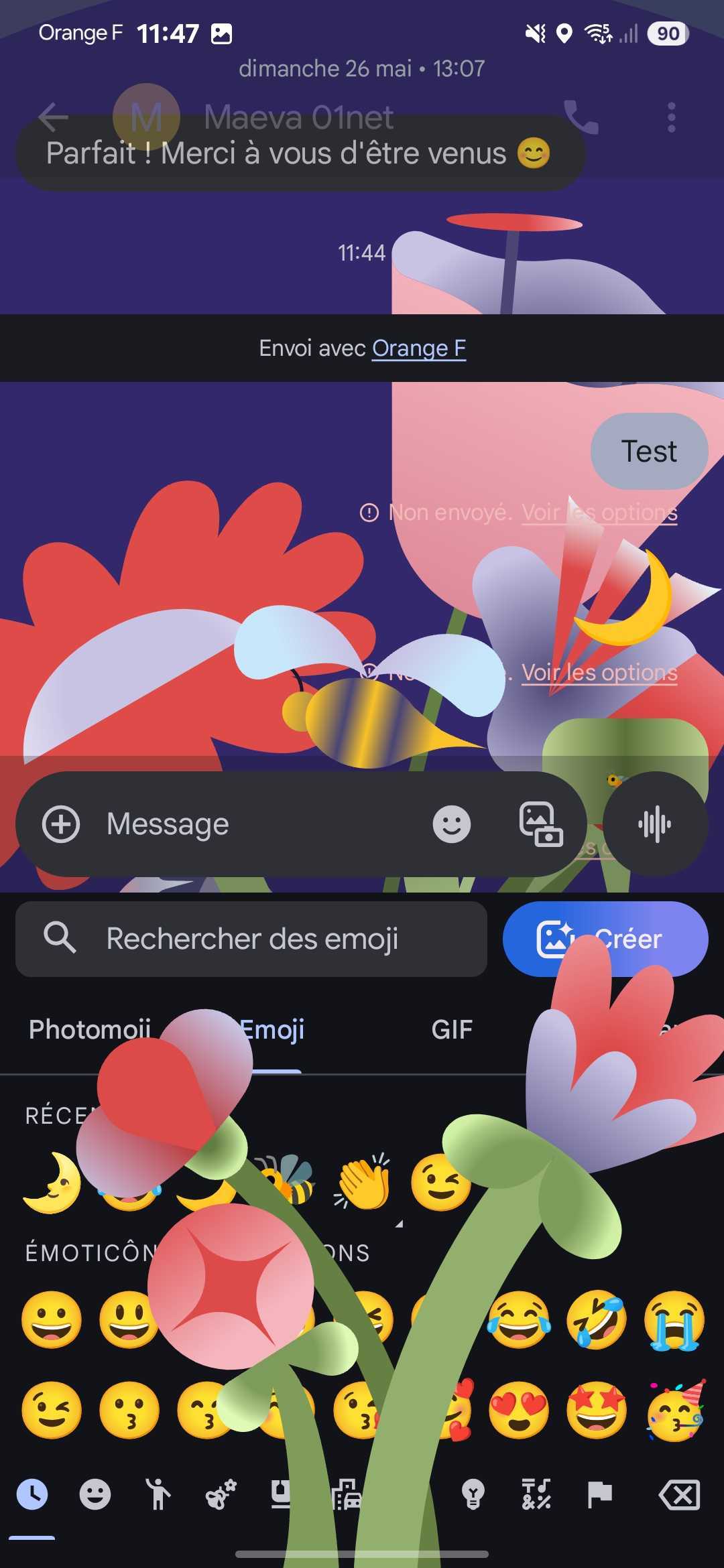Open the attachment plus button
This screenshot has width=724, height=1568.
point(61,824)
